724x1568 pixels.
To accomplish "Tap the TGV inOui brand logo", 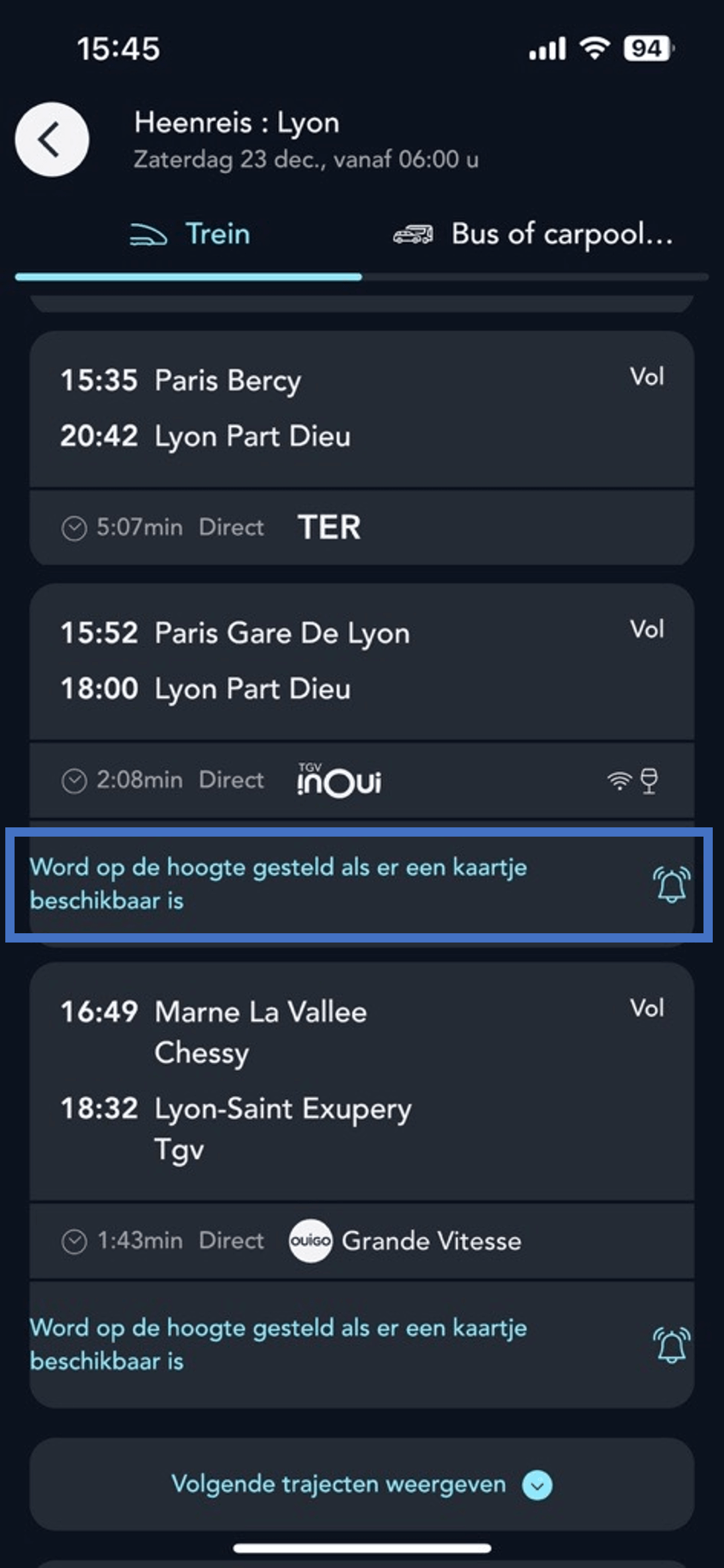I will [x=340, y=780].
